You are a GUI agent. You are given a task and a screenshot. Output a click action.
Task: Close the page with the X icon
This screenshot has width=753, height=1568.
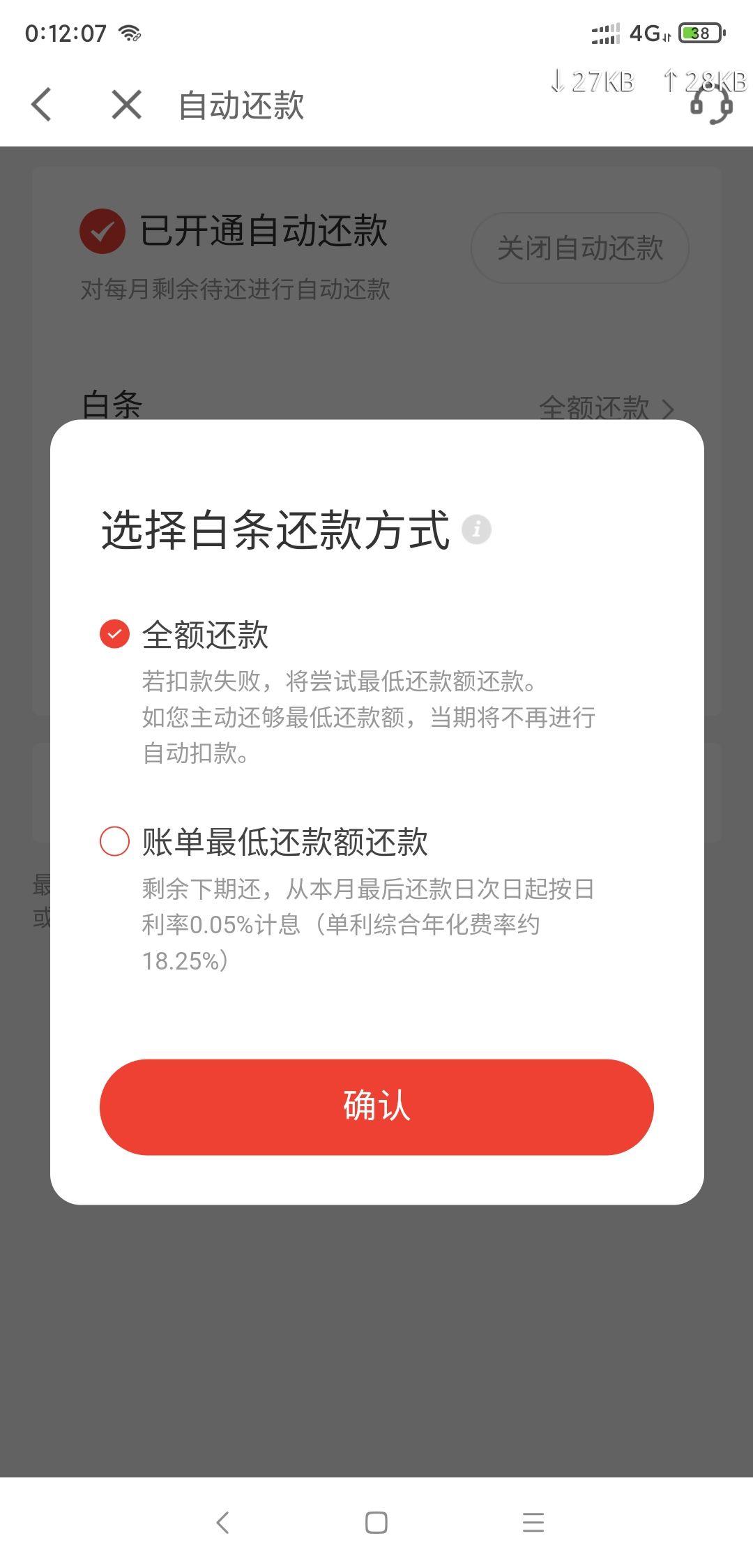tap(124, 106)
